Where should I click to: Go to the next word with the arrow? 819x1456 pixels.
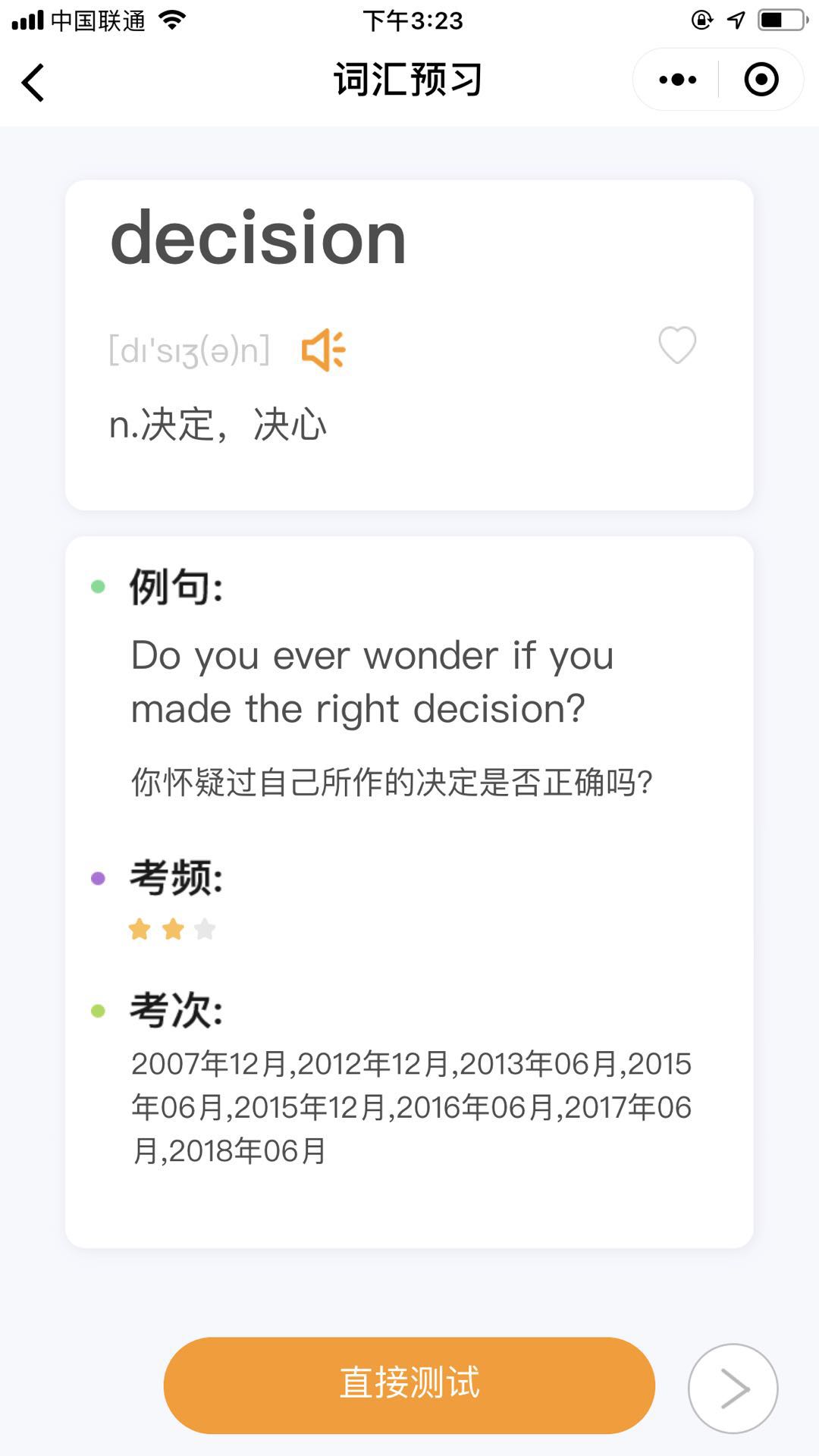[733, 1388]
